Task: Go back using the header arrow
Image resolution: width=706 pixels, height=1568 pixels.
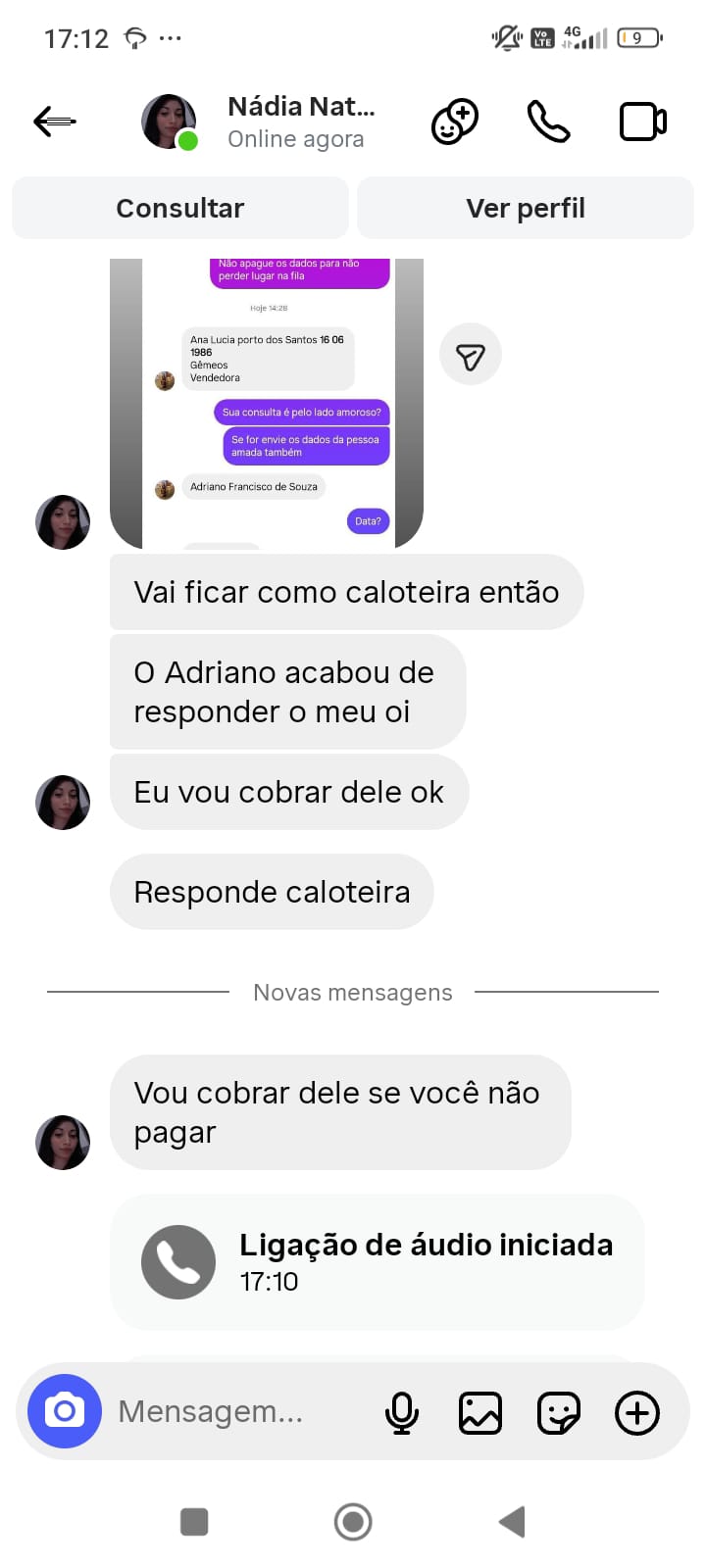Action: point(55,122)
